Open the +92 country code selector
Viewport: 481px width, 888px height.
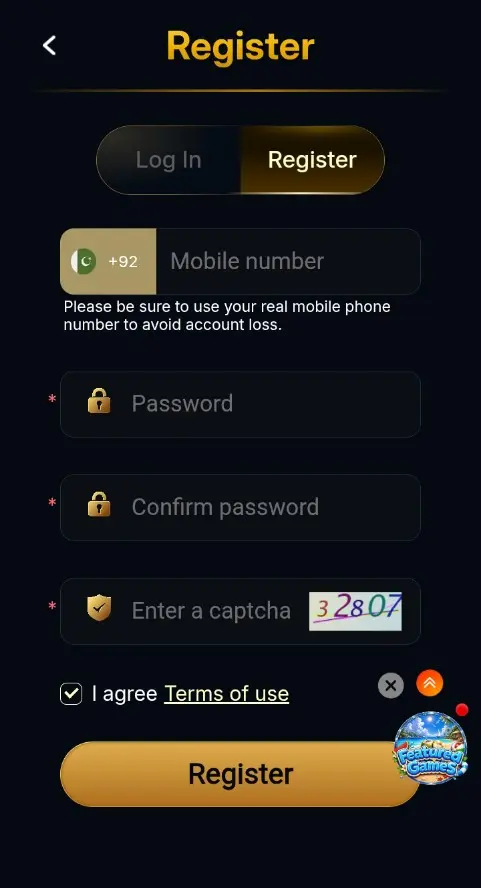[108, 261]
